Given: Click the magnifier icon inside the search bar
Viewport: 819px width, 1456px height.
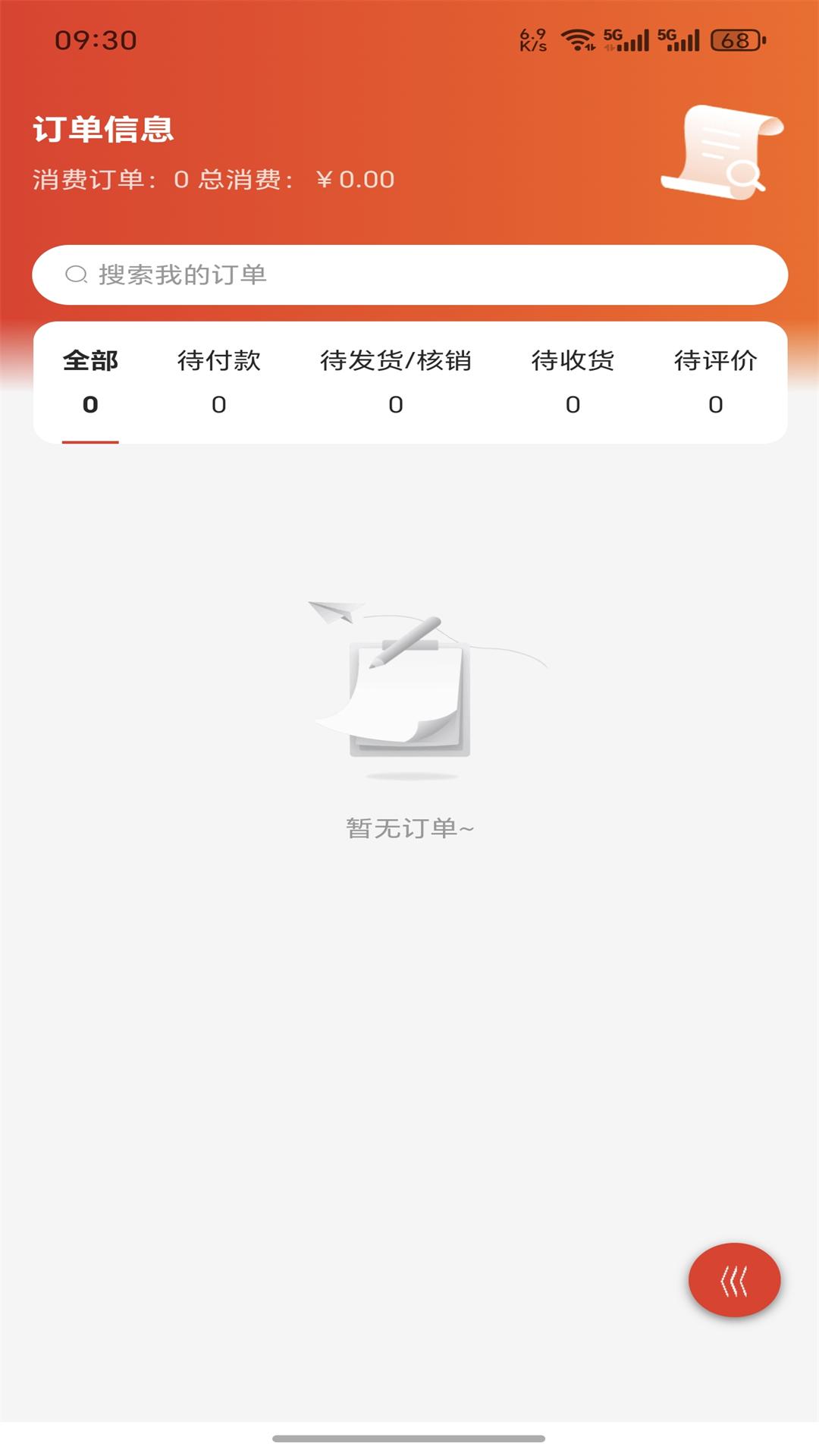Looking at the screenshot, I should 76,274.
